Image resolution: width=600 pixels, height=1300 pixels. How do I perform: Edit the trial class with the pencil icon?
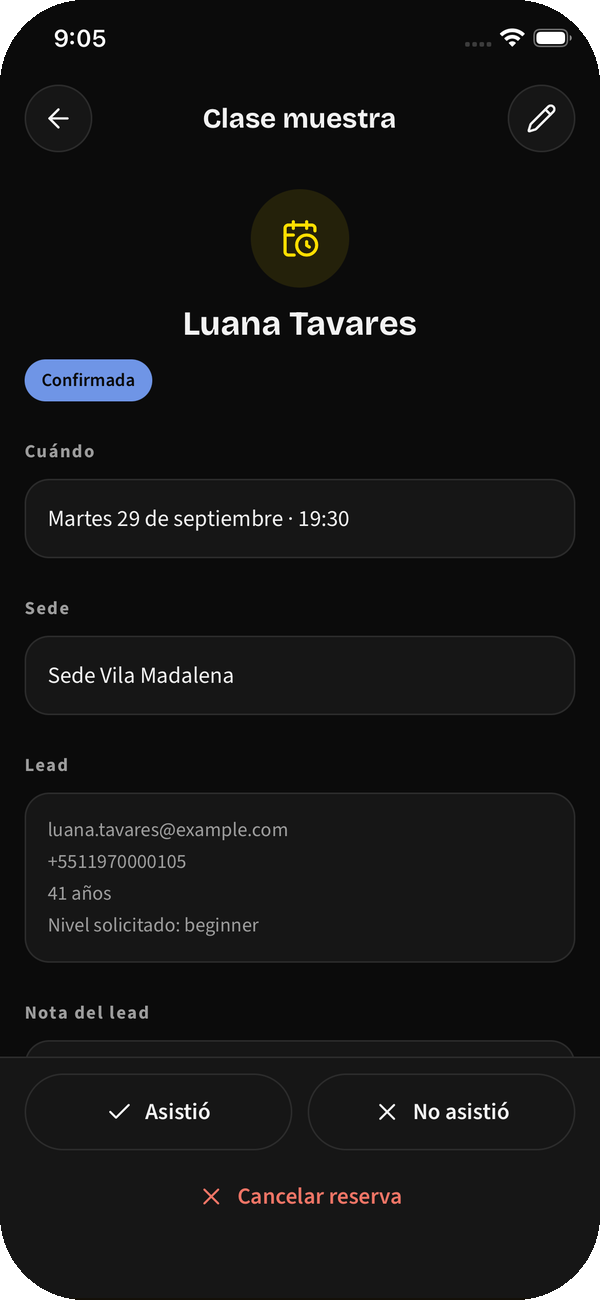(x=541, y=118)
